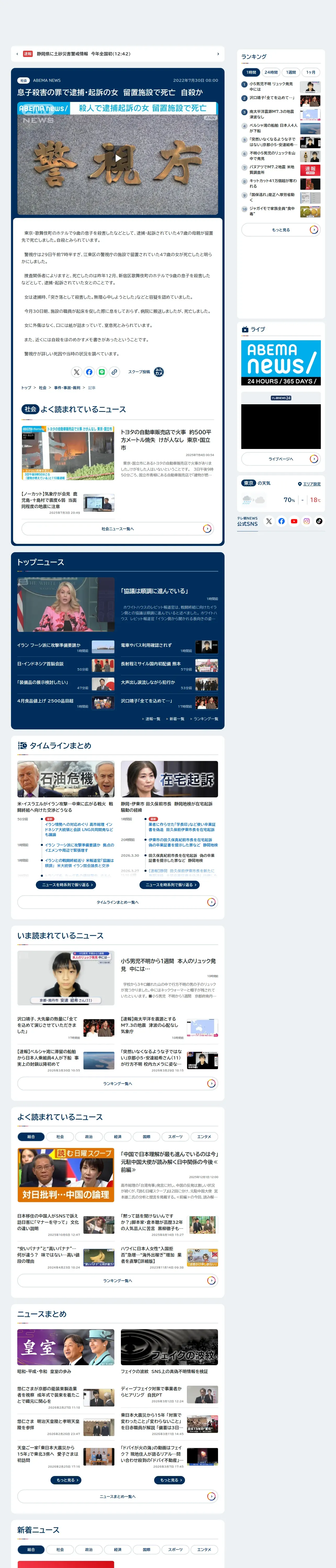This screenshot has width=336, height=1568.
Task: Open the official YouTube icon
Action: (x=294, y=521)
